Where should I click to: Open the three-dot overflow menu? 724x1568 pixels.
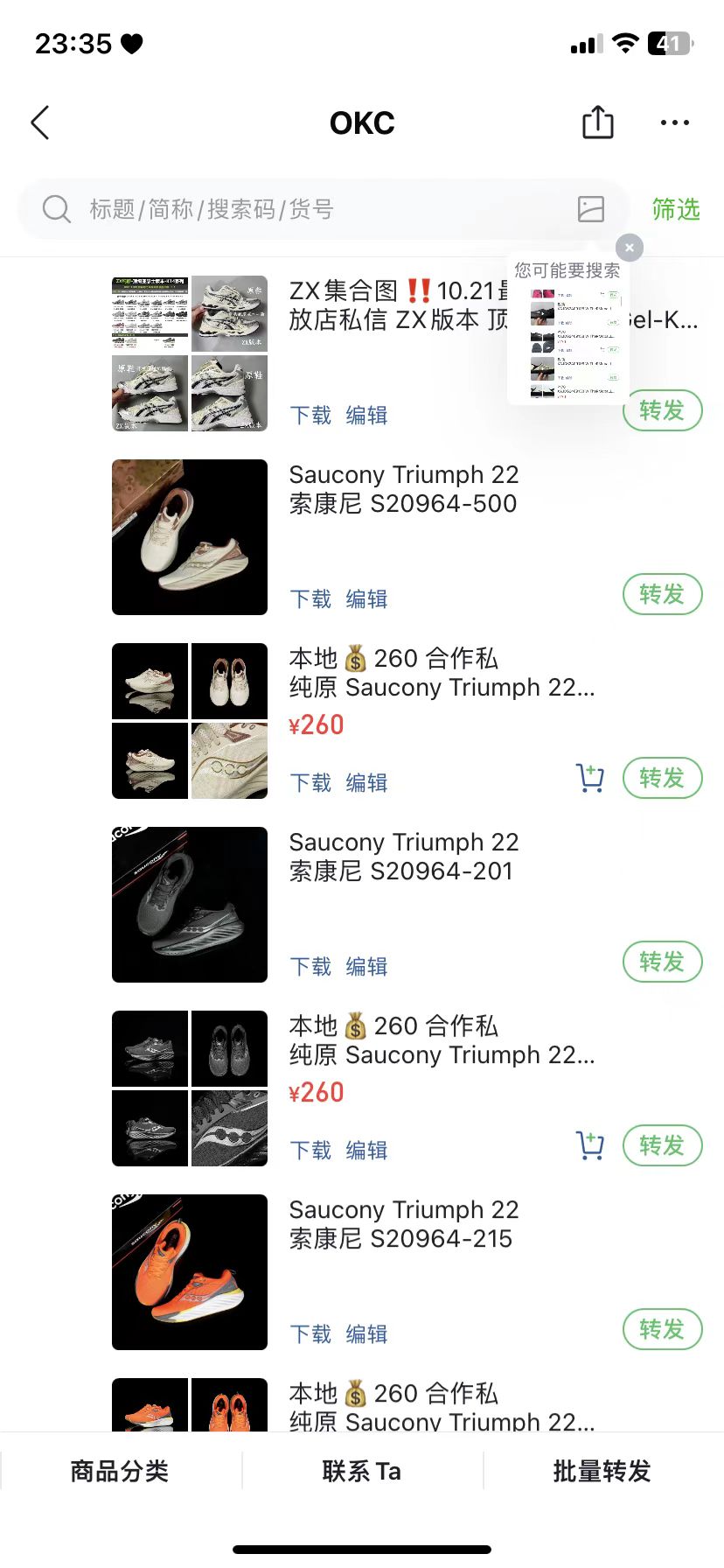[675, 123]
